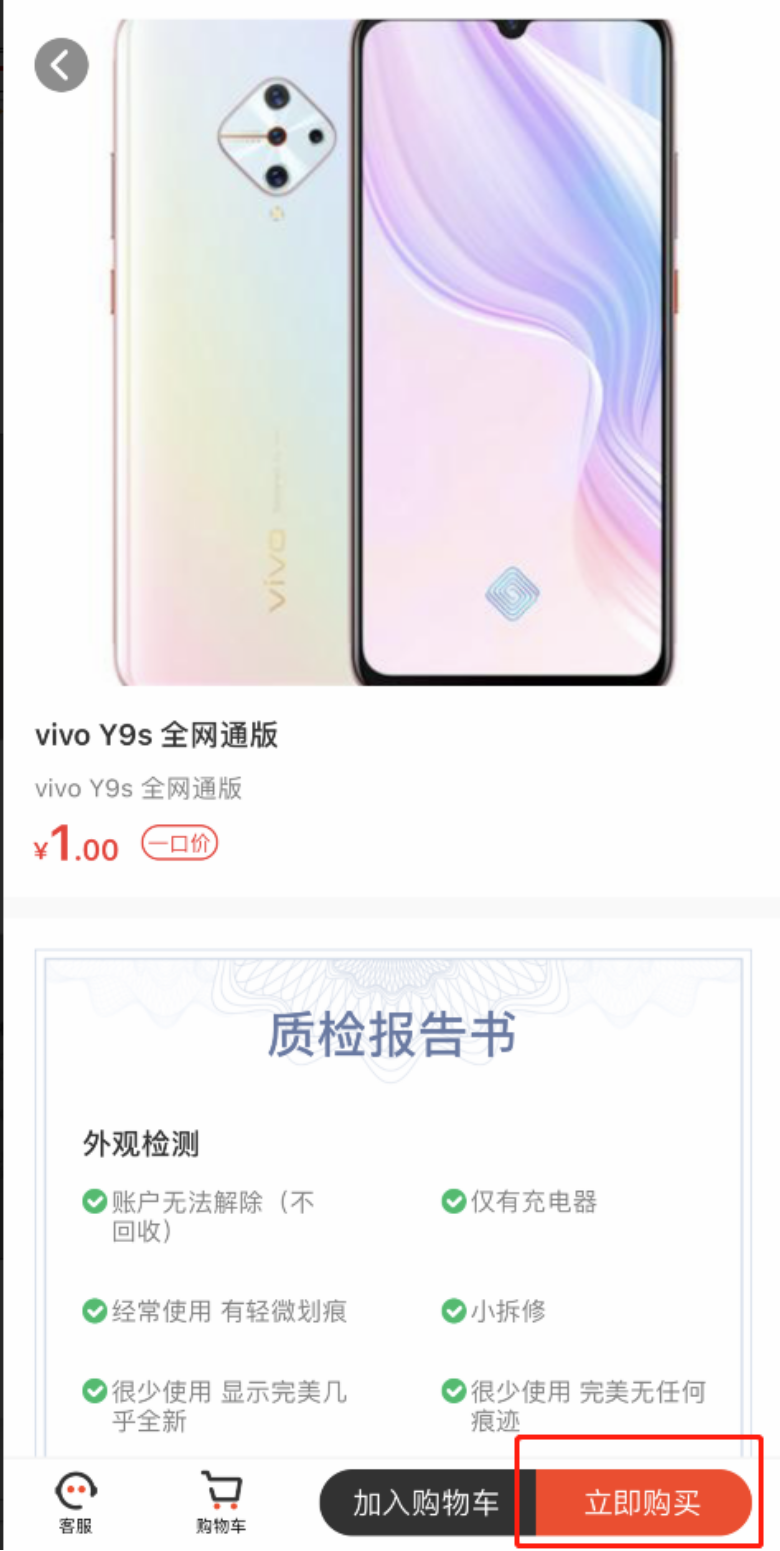Tap 加入购物车 to add to cart

(x=426, y=1502)
